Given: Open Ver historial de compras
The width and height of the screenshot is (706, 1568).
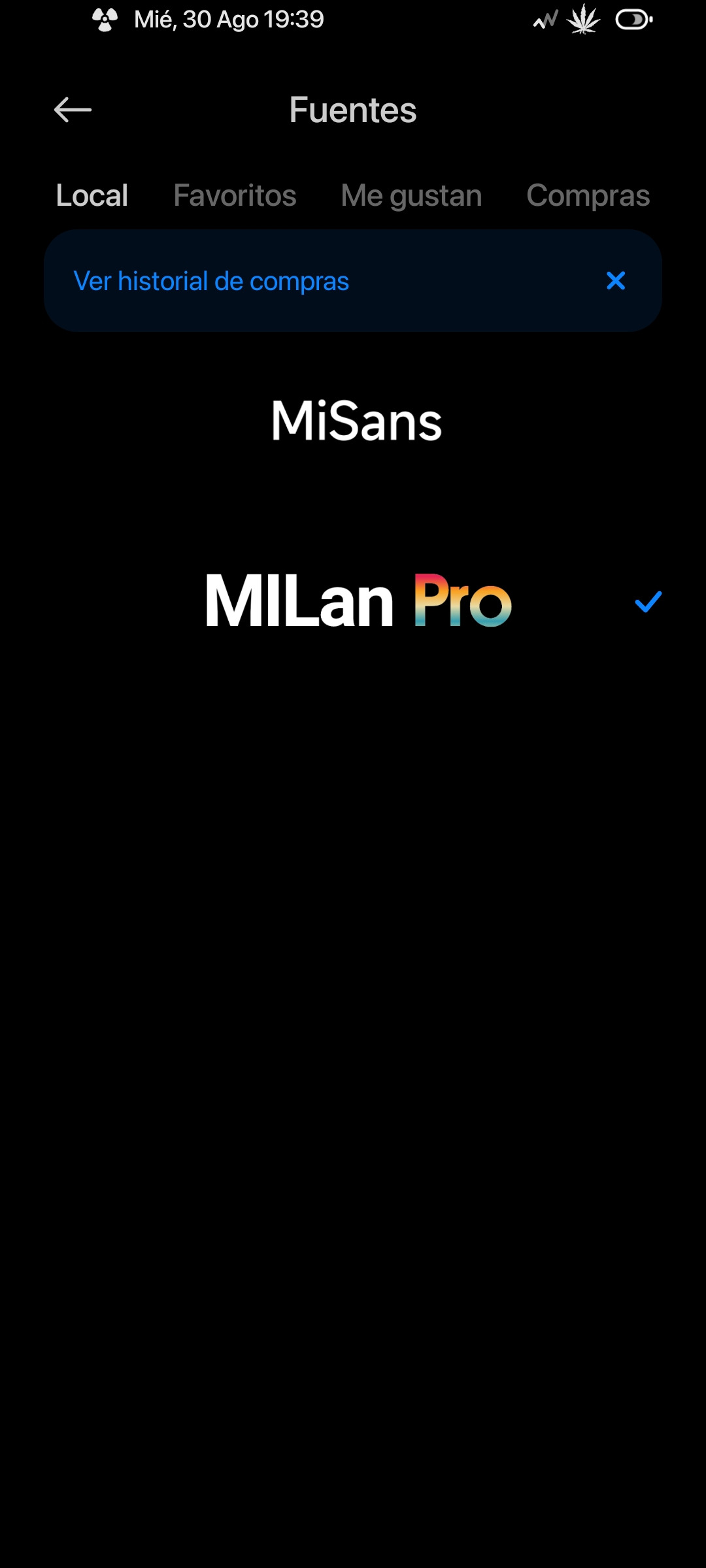Looking at the screenshot, I should click(x=211, y=282).
